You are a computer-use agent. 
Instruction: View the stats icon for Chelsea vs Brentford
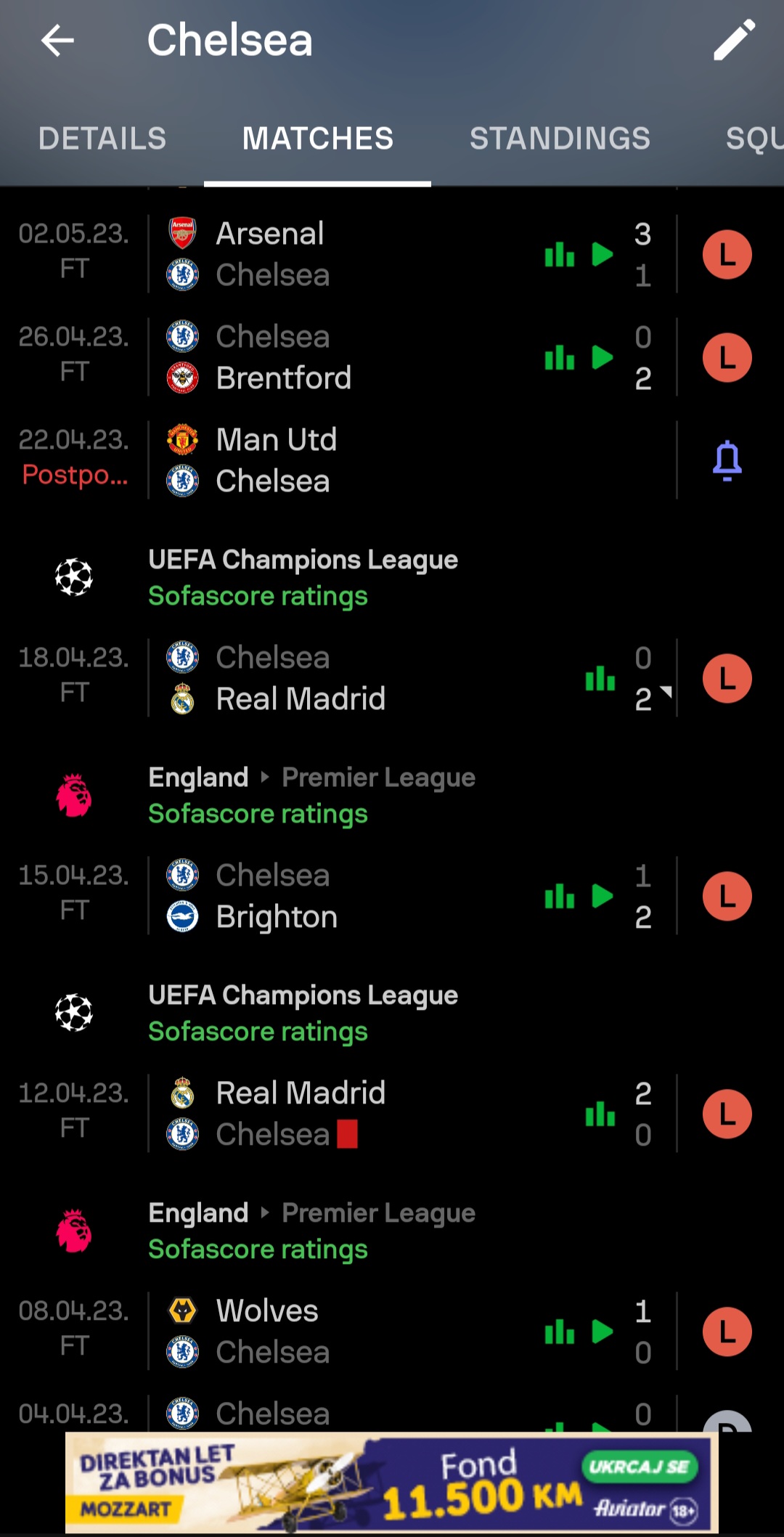tap(560, 357)
